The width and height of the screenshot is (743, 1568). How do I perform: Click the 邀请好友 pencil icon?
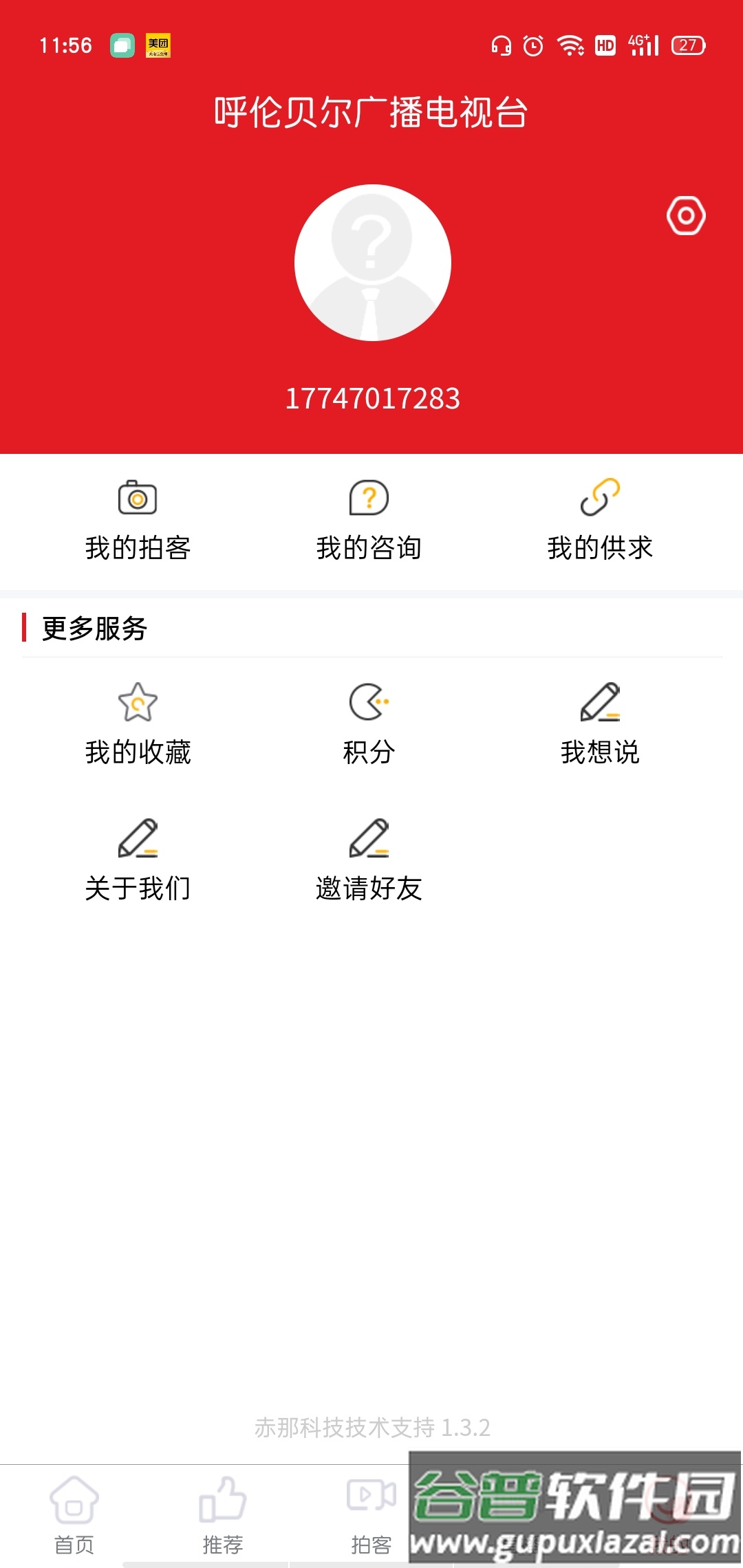coord(370,840)
